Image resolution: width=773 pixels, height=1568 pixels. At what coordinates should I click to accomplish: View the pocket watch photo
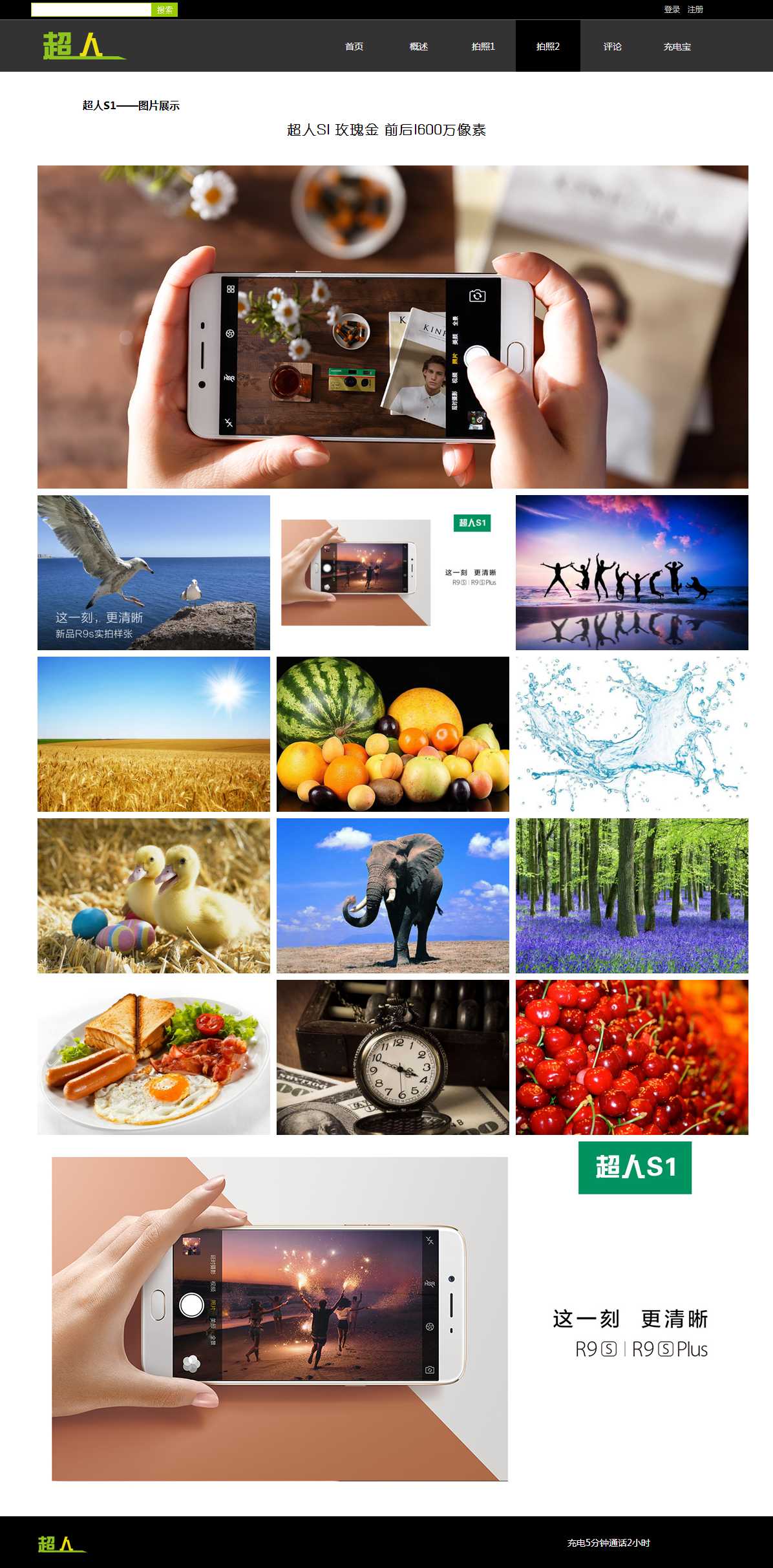[x=393, y=1057]
